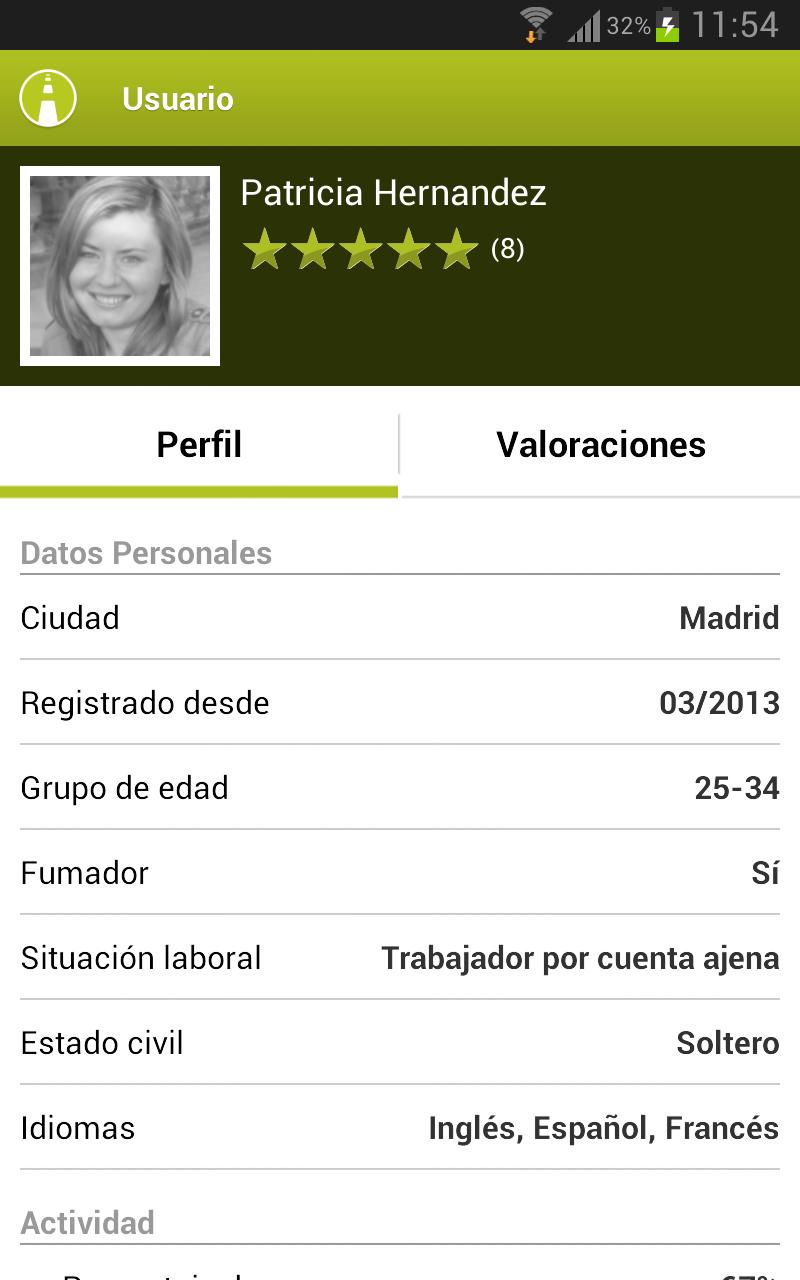Tap the signal strength bars icon
The width and height of the screenshot is (800, 1280).
click(585, 24)
